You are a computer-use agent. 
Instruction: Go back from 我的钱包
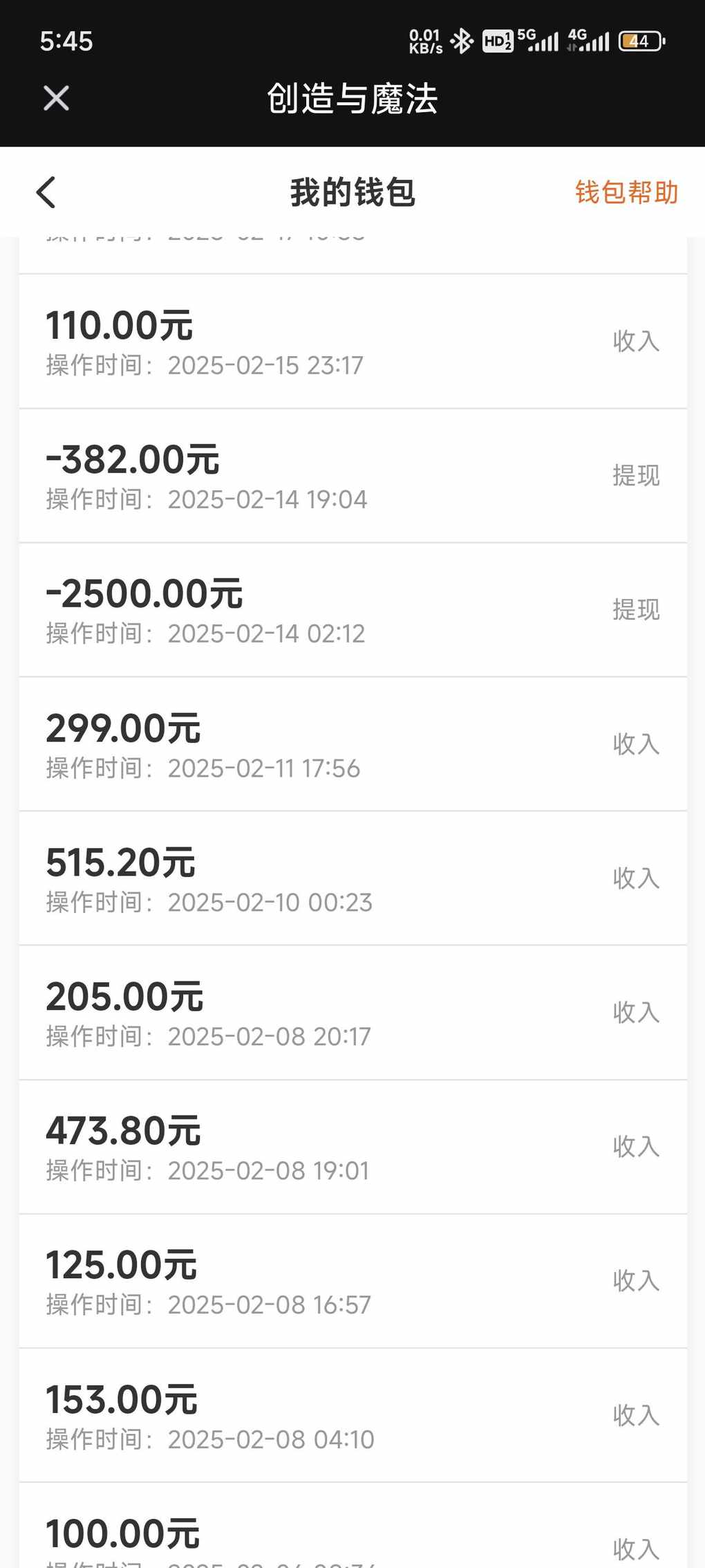click(x=46, y=192)
